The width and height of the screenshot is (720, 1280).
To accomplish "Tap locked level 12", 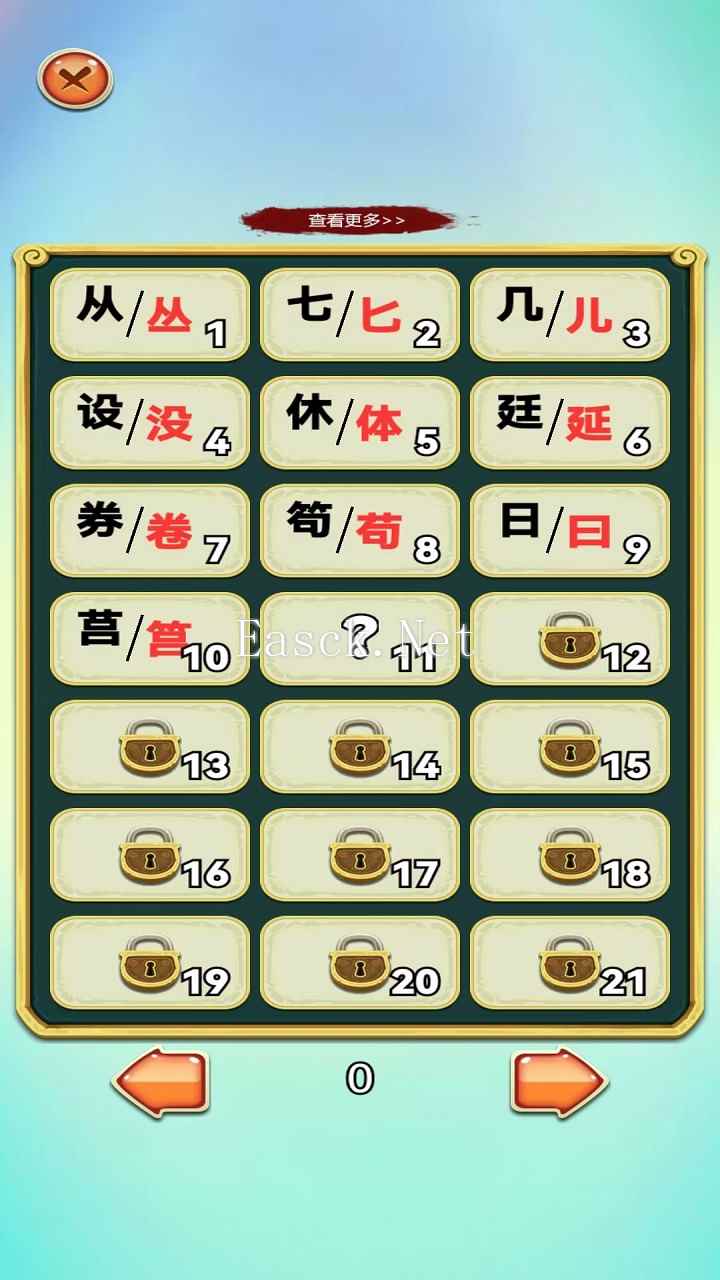I will (570, 639).
